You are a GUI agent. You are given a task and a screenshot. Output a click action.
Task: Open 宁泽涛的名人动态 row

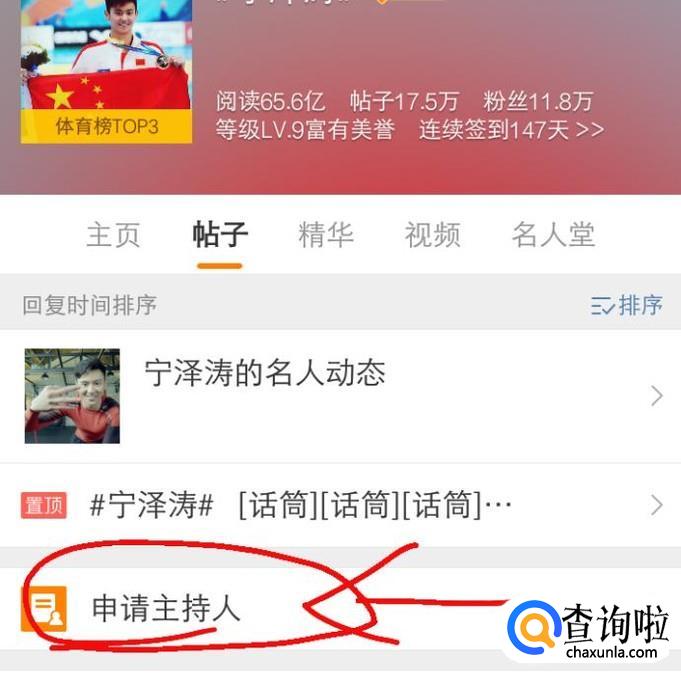pyautogui.click(x=340, y=396)
